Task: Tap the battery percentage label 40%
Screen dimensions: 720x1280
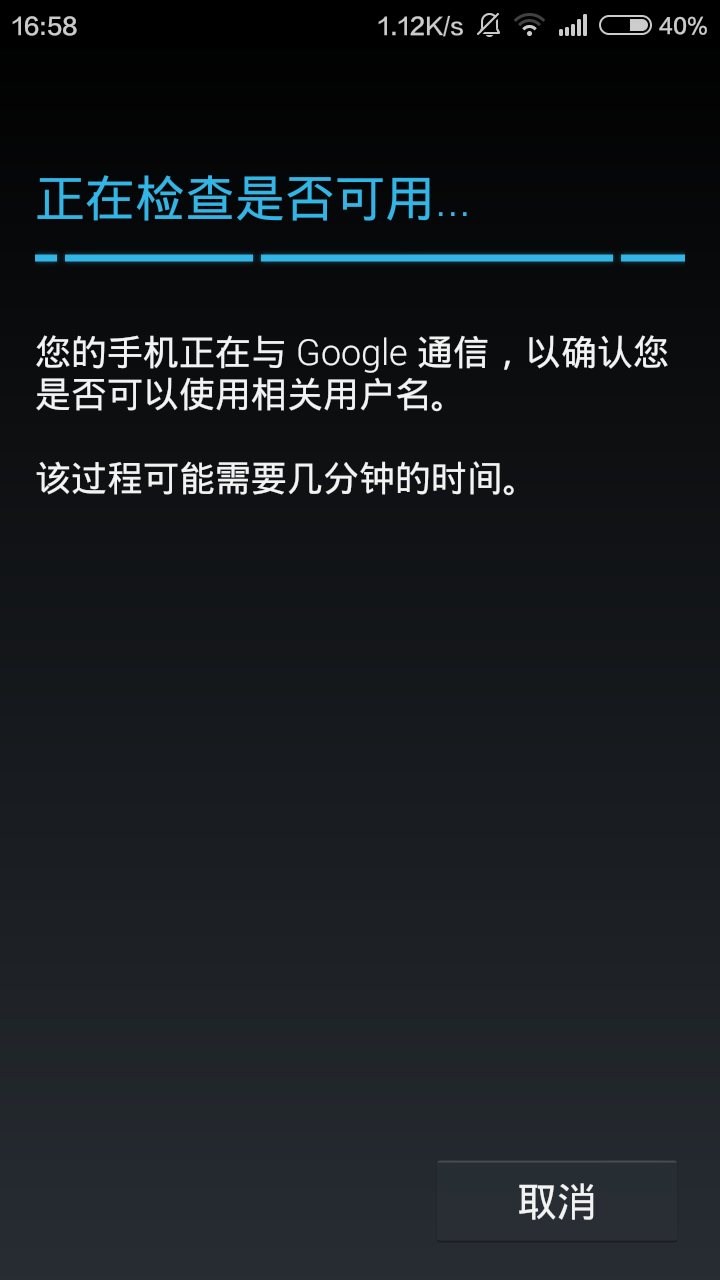Action: (684, 27)
